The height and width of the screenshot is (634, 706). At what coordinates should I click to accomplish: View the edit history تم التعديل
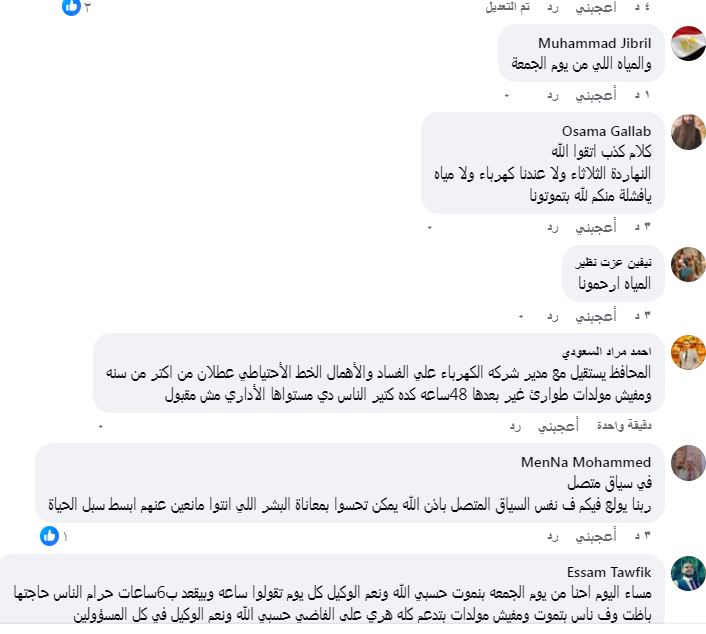[510, 7]
